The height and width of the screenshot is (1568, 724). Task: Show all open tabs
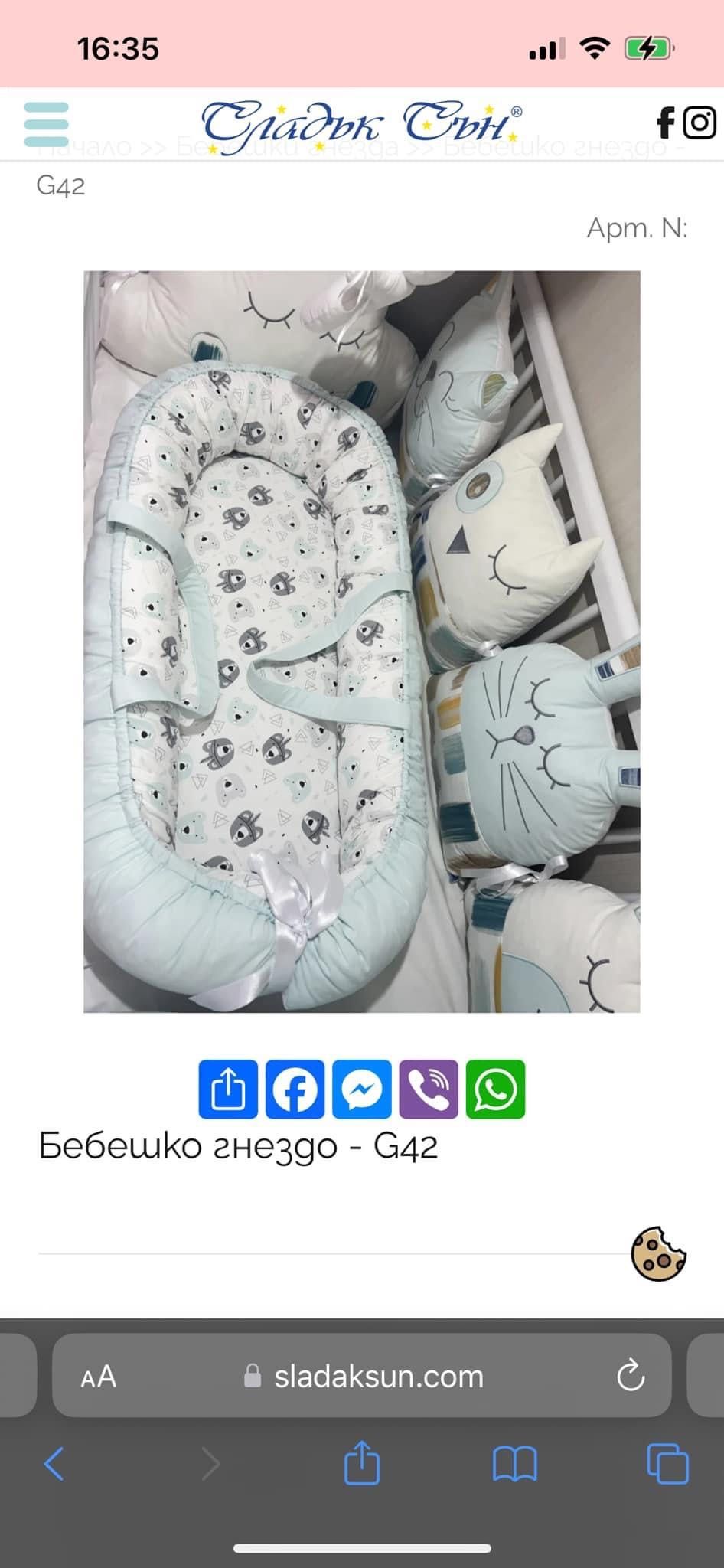(x=667, y=1464)
